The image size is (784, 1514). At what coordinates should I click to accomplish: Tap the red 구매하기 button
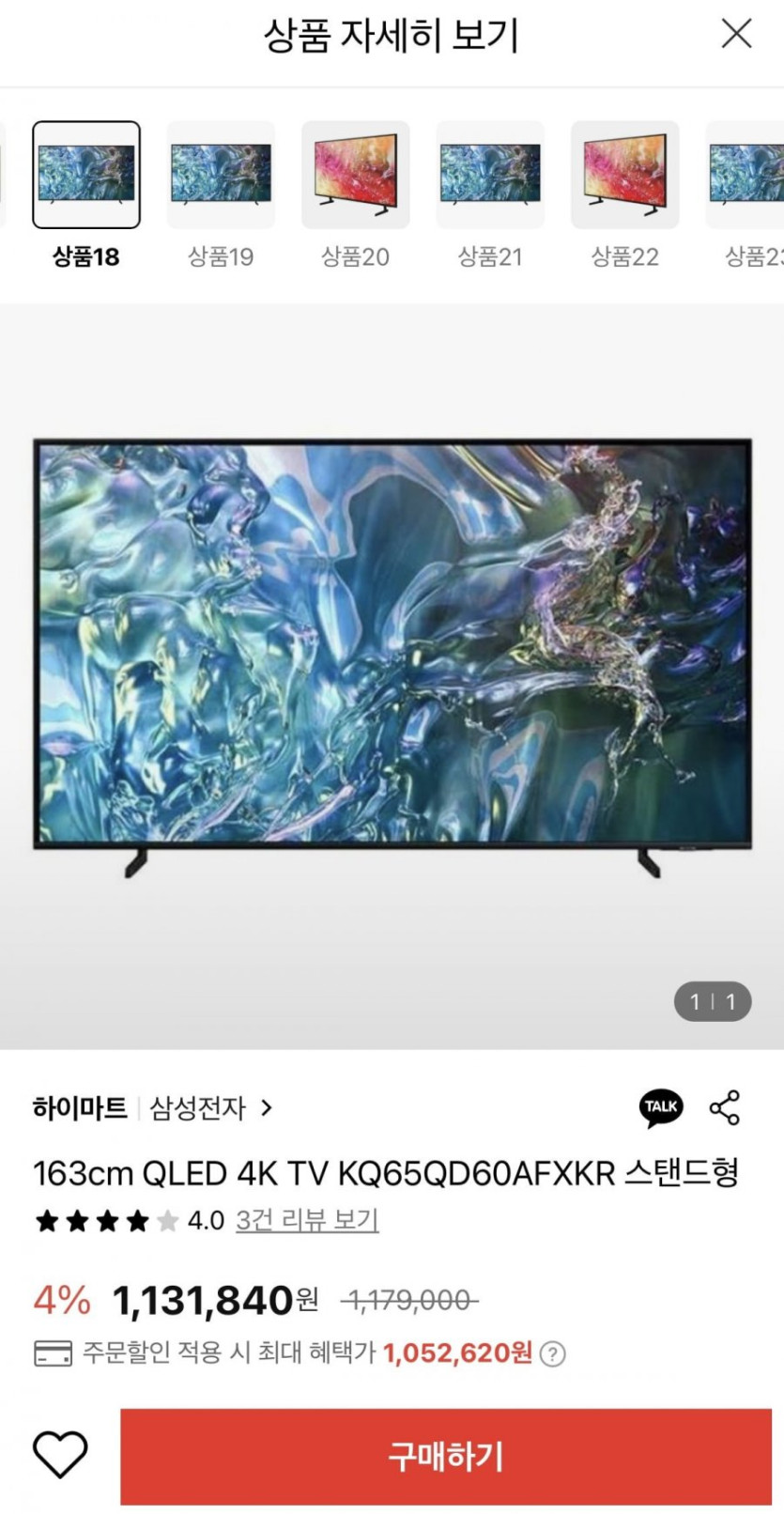(x=446, y=1457)
